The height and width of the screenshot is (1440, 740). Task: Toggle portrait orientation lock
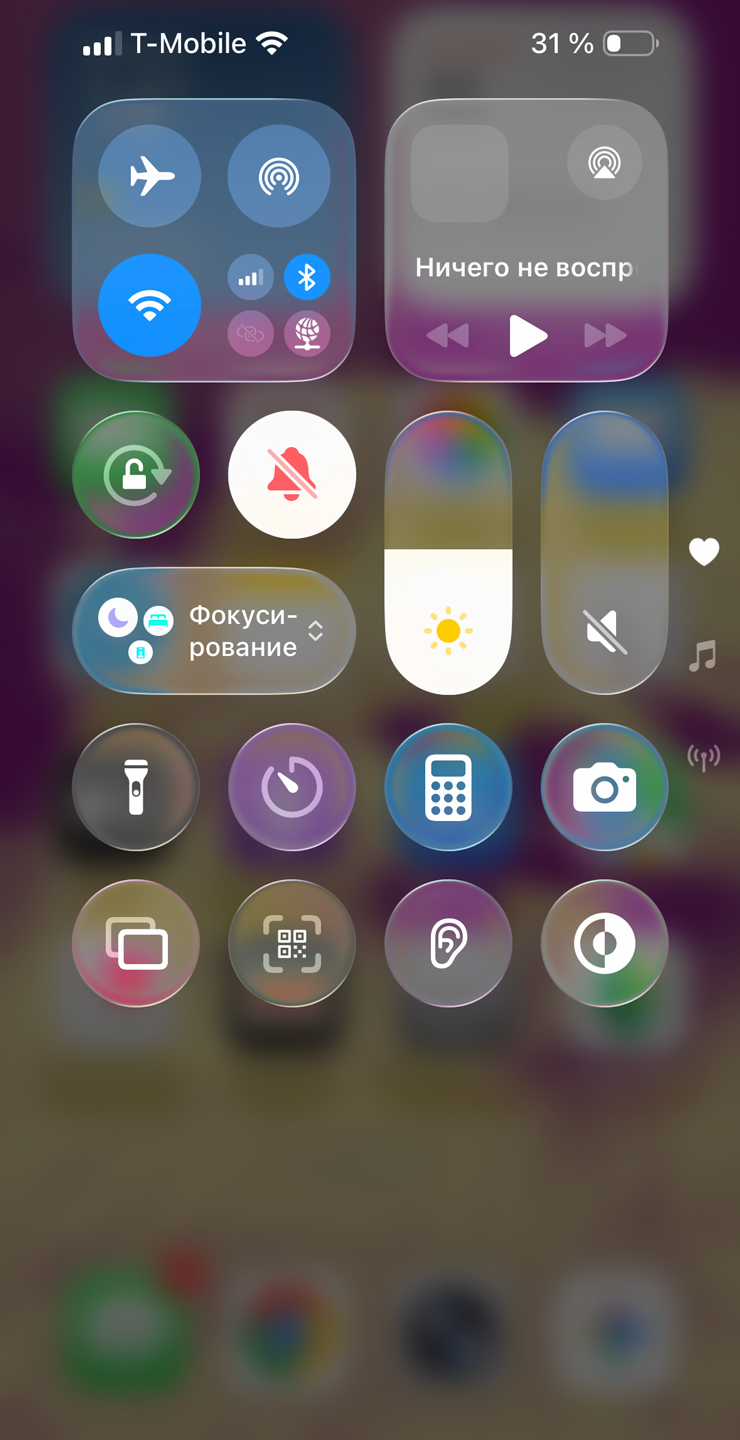point(136,475)
